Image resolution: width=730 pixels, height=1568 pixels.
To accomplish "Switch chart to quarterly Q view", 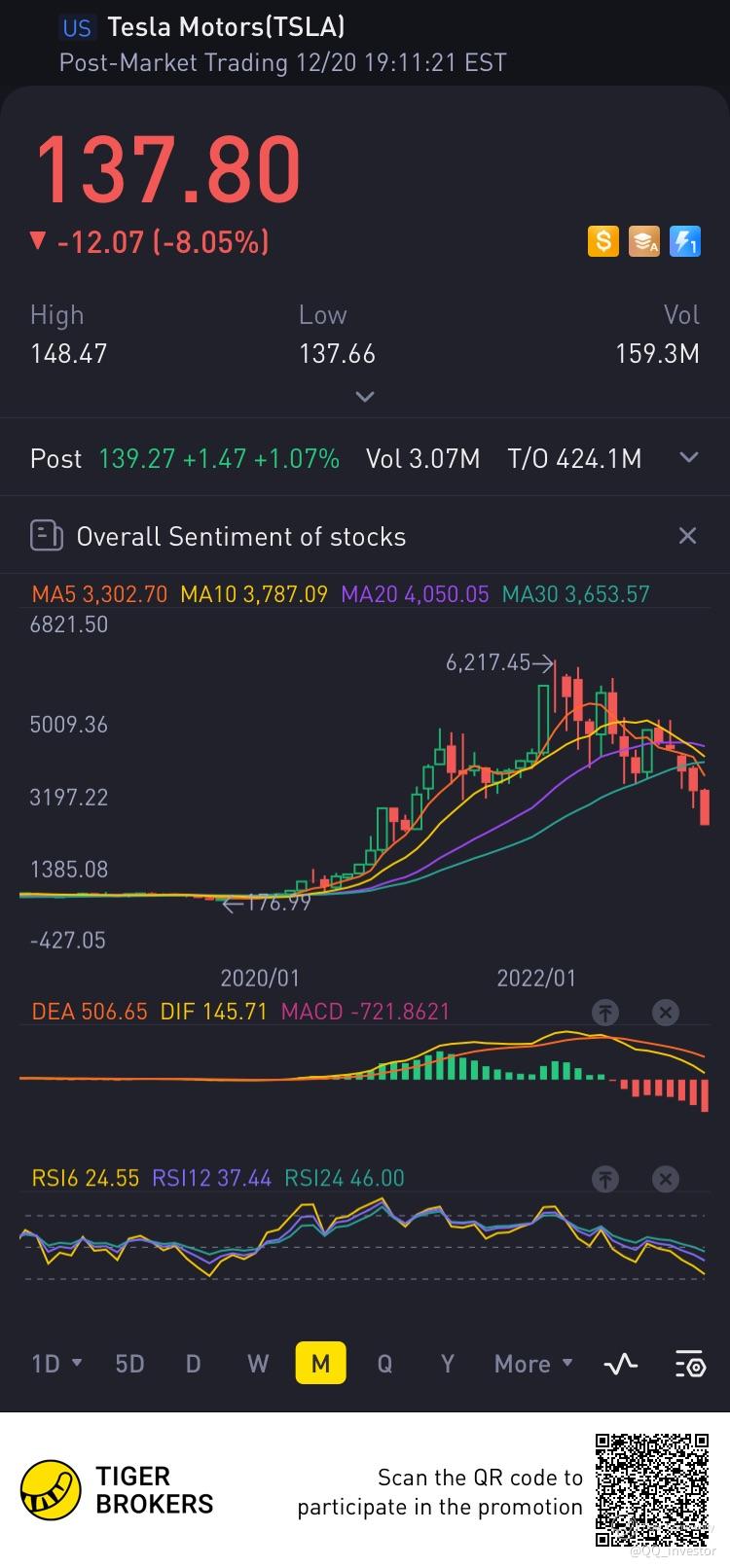I will pyautogui.click(x=384, y=1364).
